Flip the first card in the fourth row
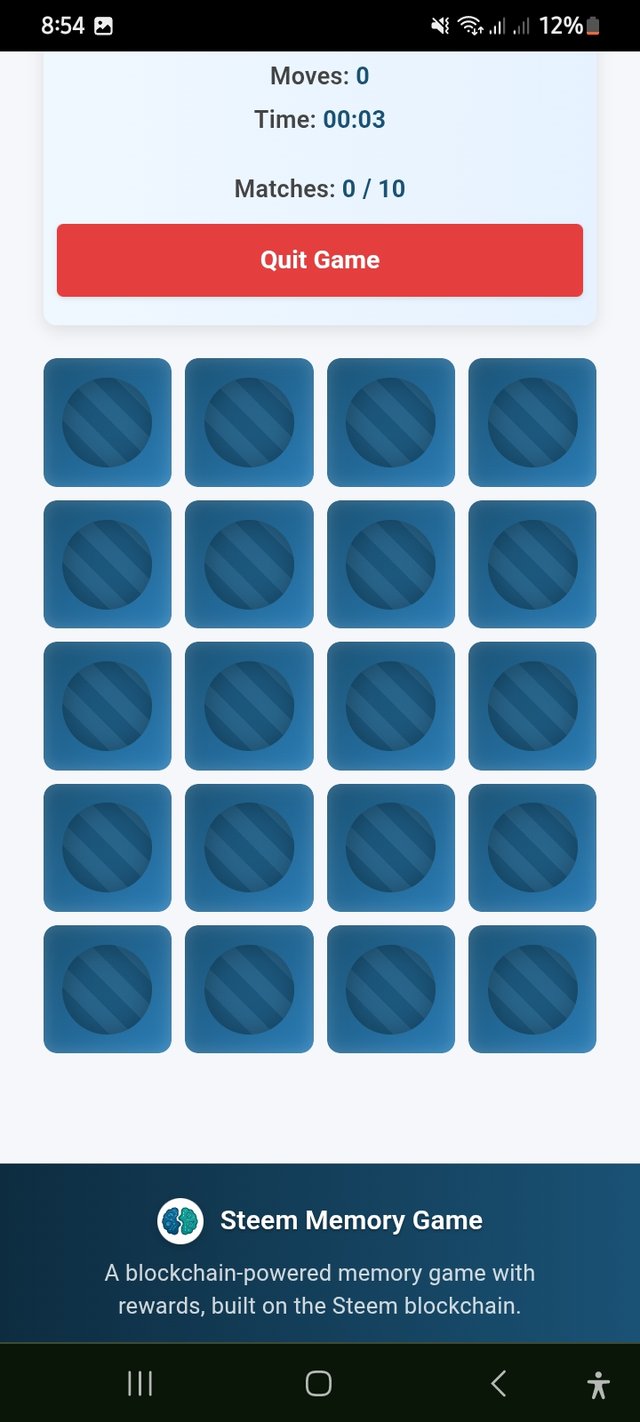The image size is (640, 1422). pos(107,848)
